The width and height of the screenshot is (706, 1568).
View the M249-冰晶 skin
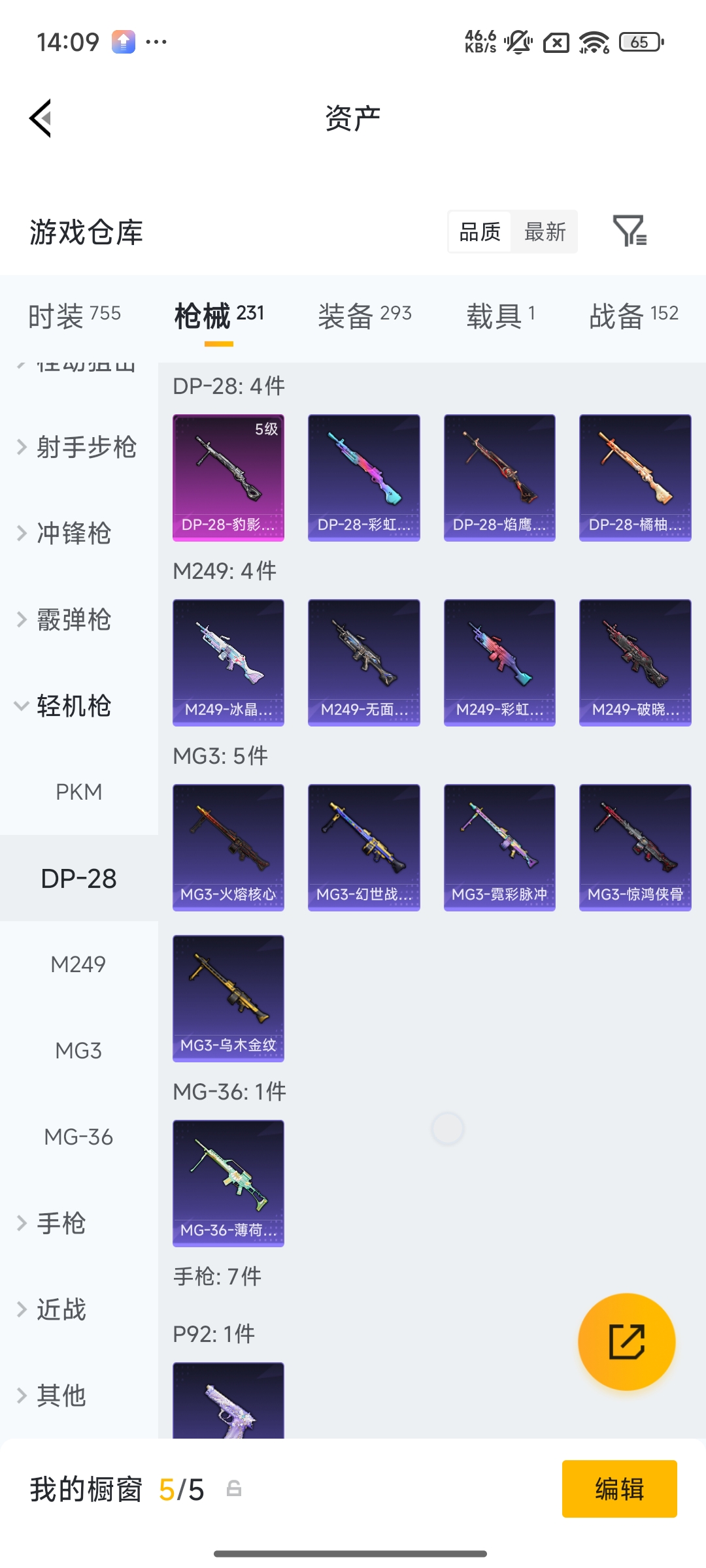228,662
